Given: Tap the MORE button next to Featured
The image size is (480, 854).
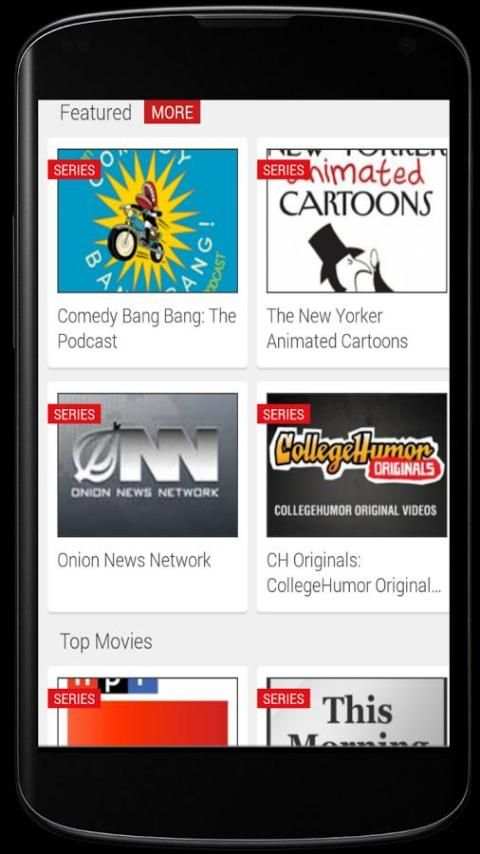Looking at the screenshot, I should (172, 112).
